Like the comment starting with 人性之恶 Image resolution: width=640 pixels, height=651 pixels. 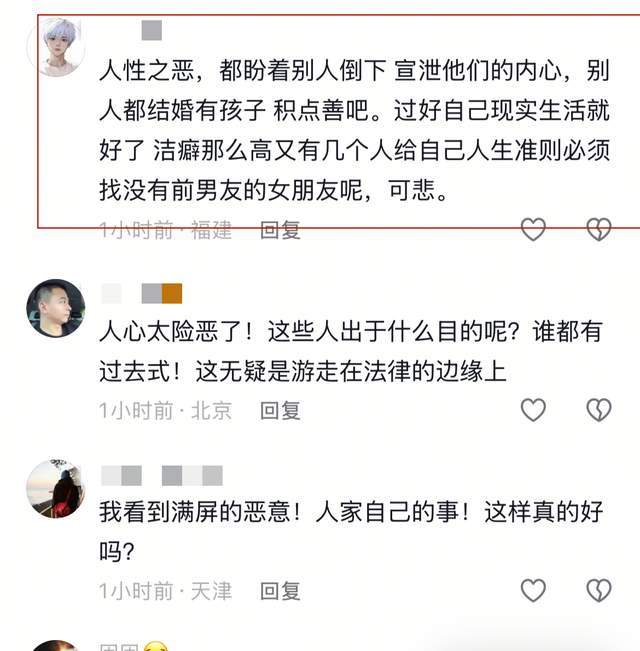click(533, 230)
